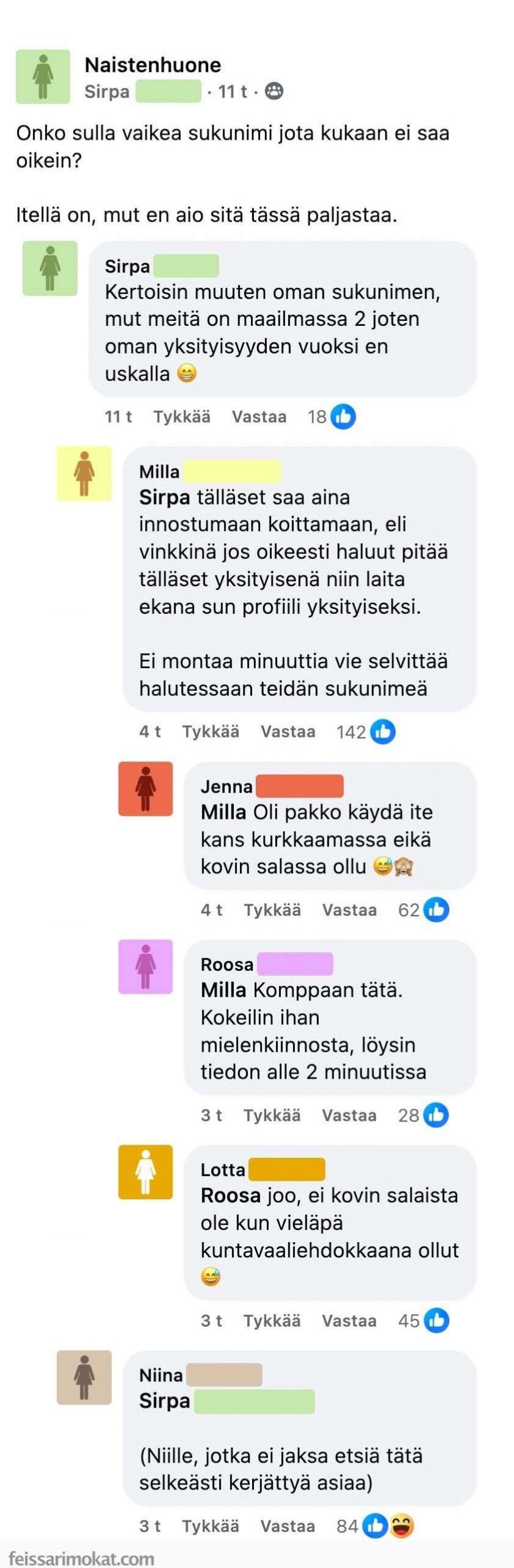Like Roosa's comment
The height and width of the screenshot is (1568, 514).
(272, 1115)
